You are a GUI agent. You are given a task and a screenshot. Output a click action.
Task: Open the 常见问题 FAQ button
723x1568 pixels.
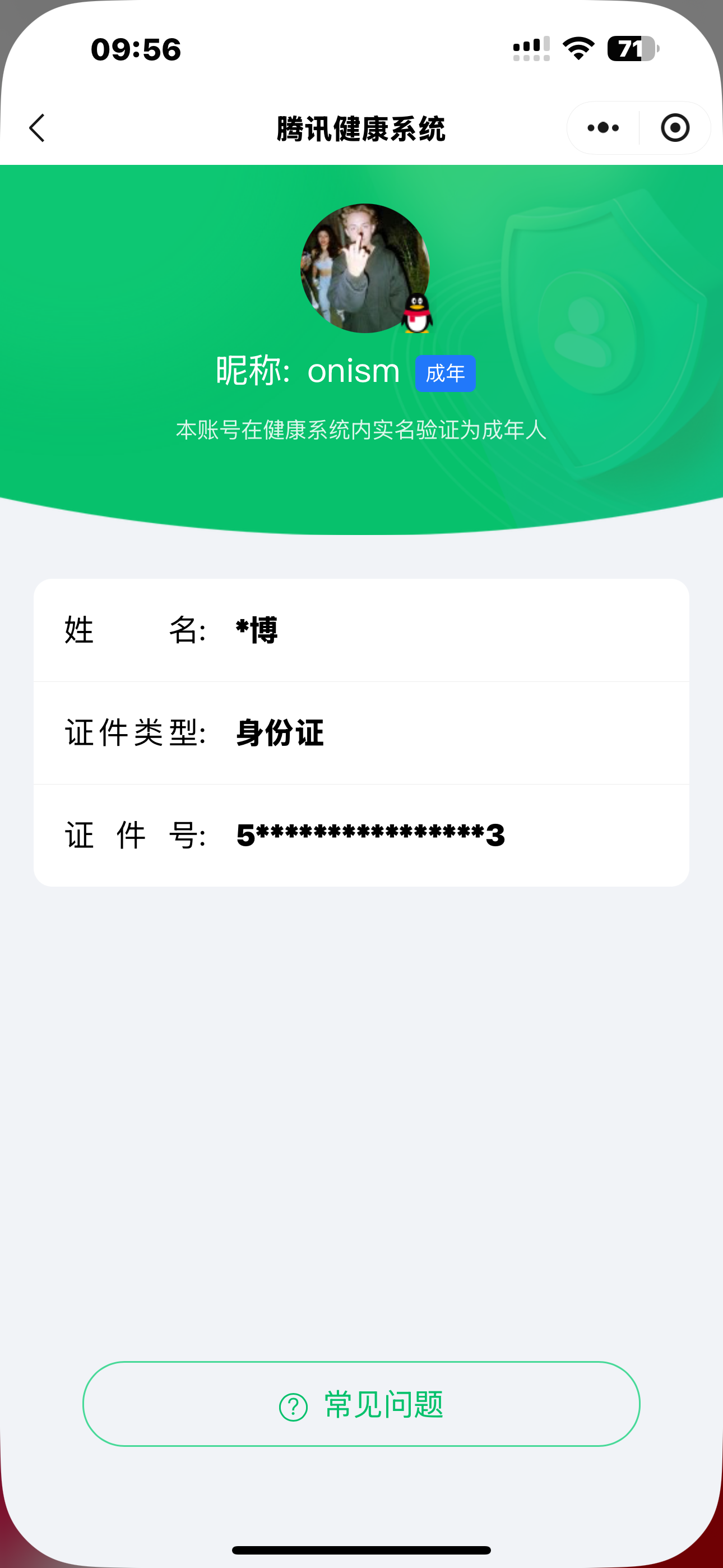361,1404
